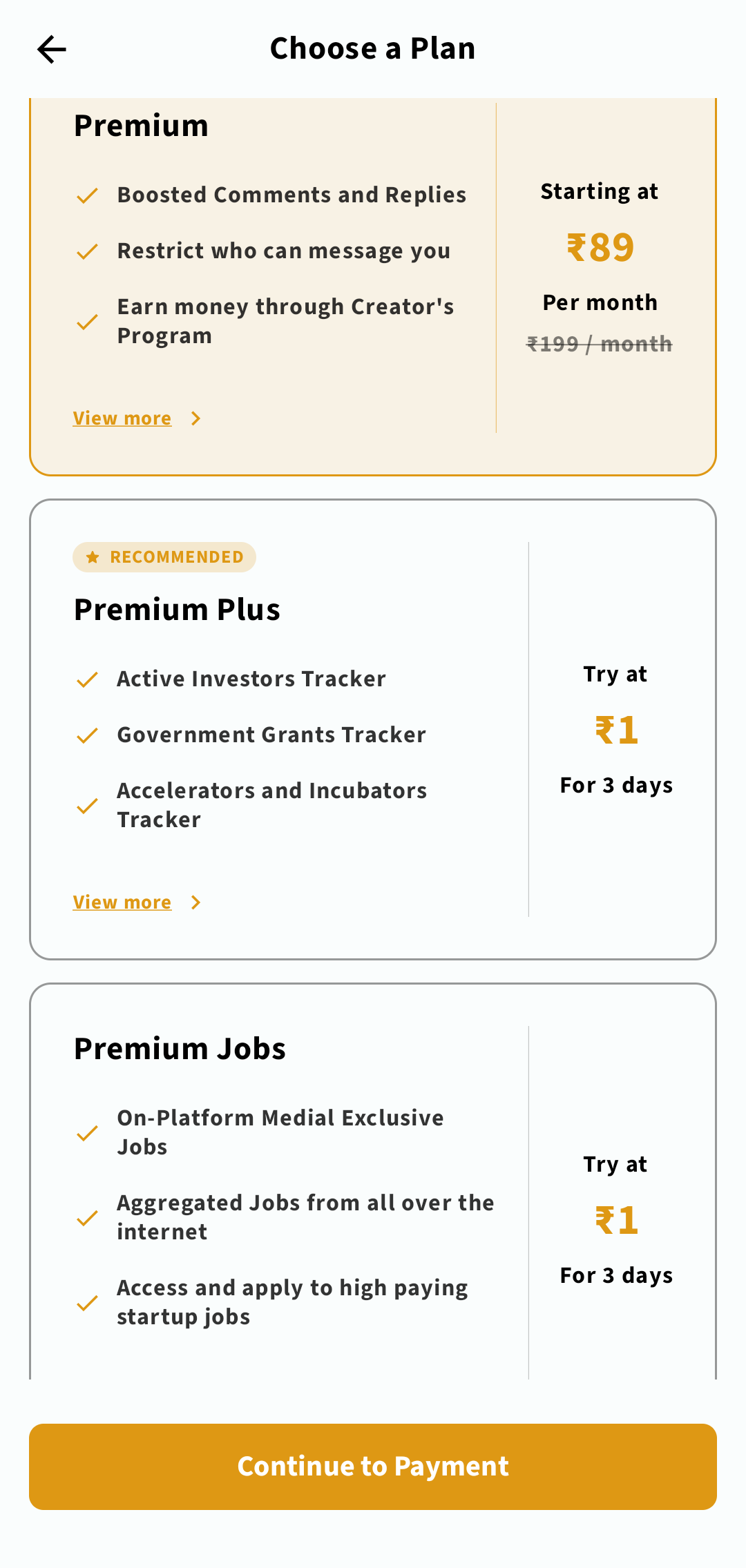This screenshot has height=1568, width=746.
Task: View more features of the Premium plan
Action: point(123,418)
